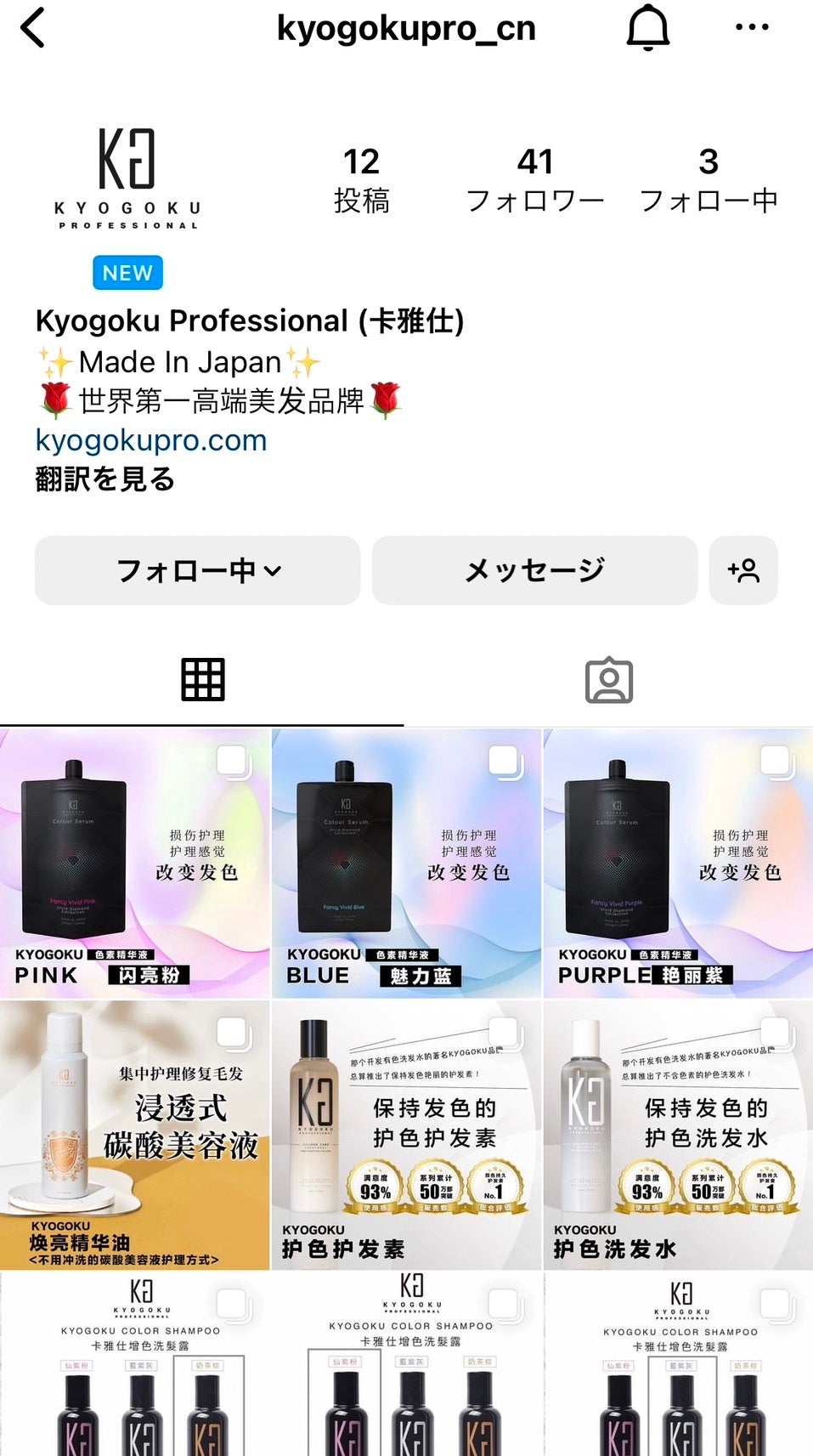Screen dimensions: 813x1456
Task: Switch to the posts grid tab
Action: point(202,680)
